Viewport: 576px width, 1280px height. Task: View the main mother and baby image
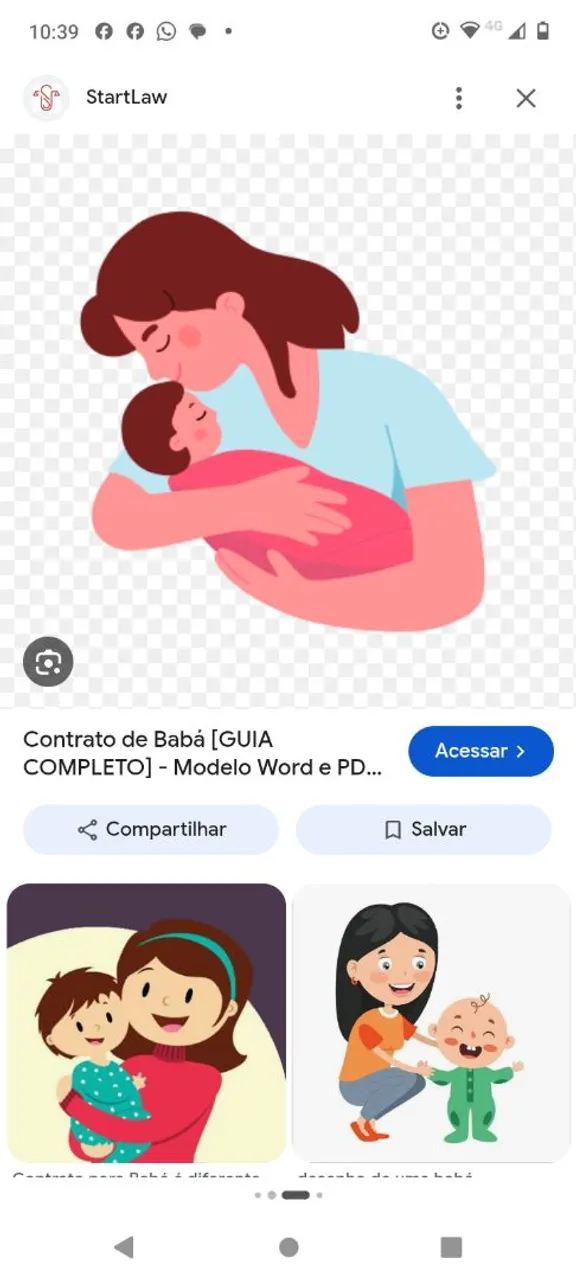click(288, 421)
